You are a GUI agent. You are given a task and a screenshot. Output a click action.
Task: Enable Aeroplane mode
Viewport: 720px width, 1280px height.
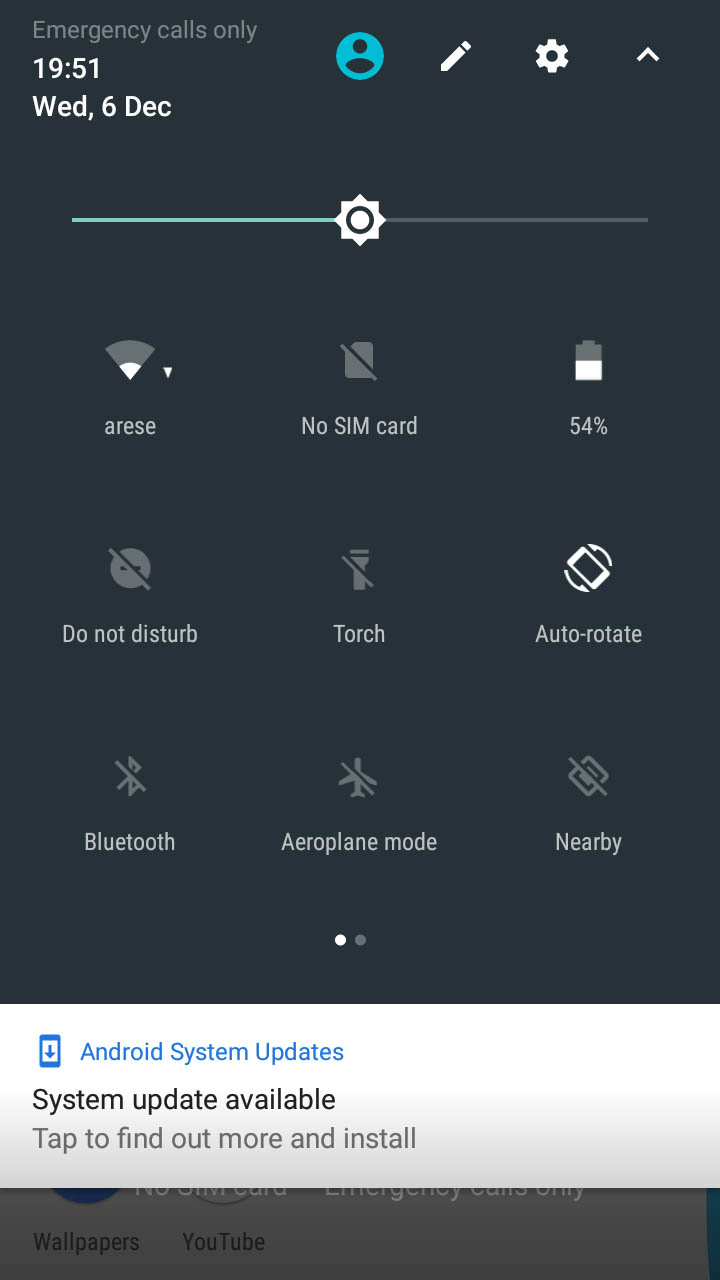click(x=359, y=804)
